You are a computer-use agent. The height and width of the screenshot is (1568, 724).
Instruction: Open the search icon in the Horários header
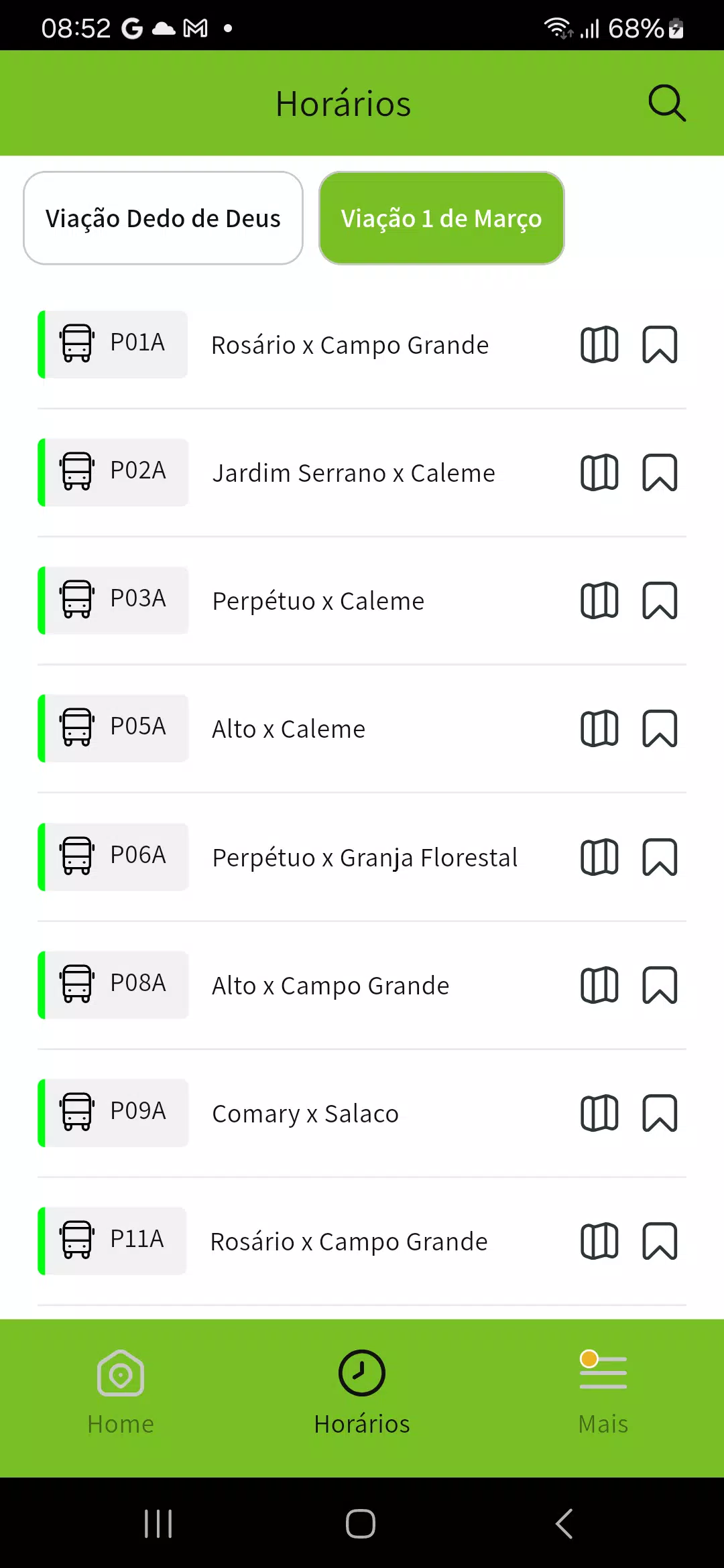click(667, 103)
